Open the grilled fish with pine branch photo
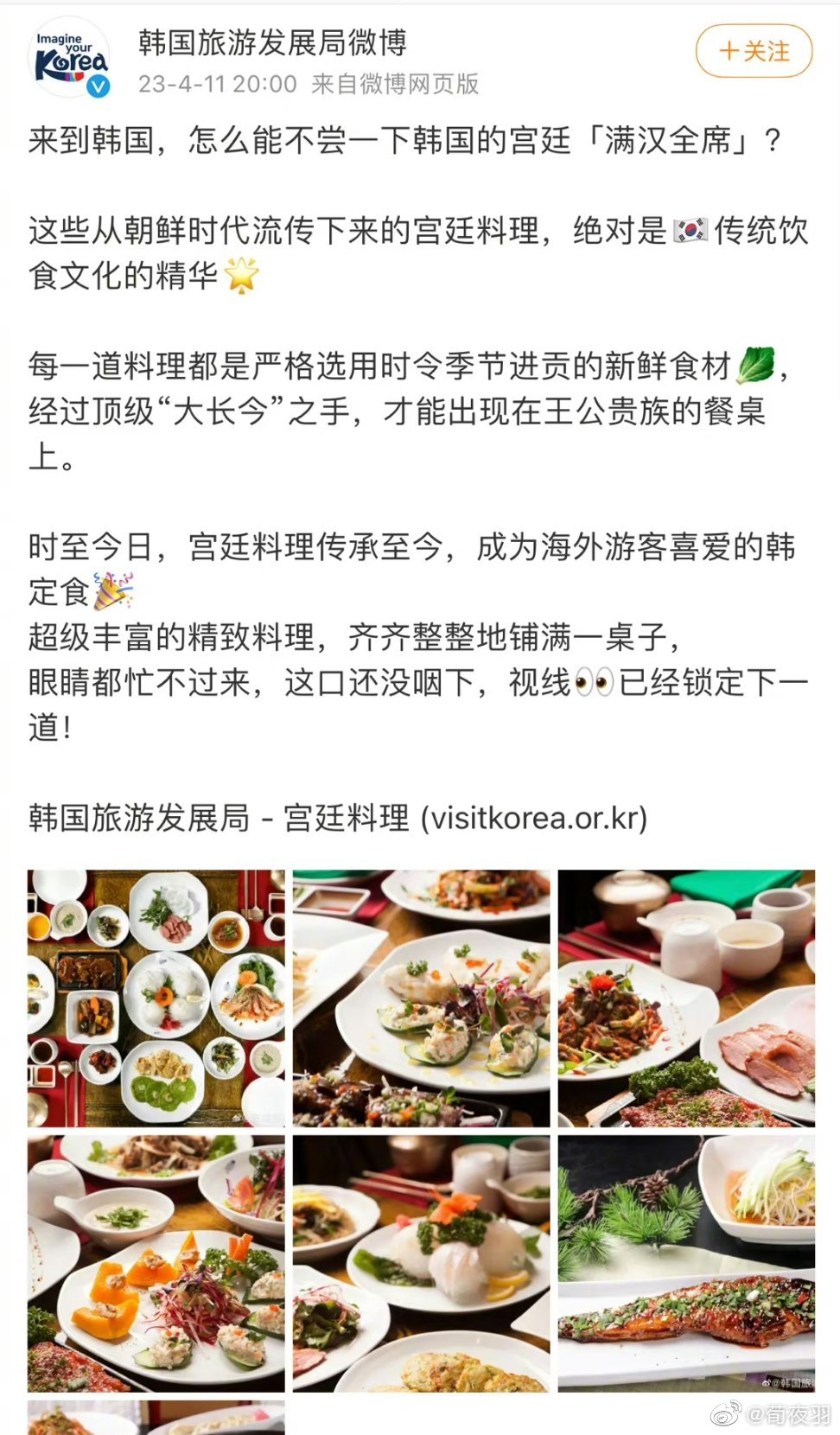The height and width of the screenshot is (1435, 840). (686, 1263)
